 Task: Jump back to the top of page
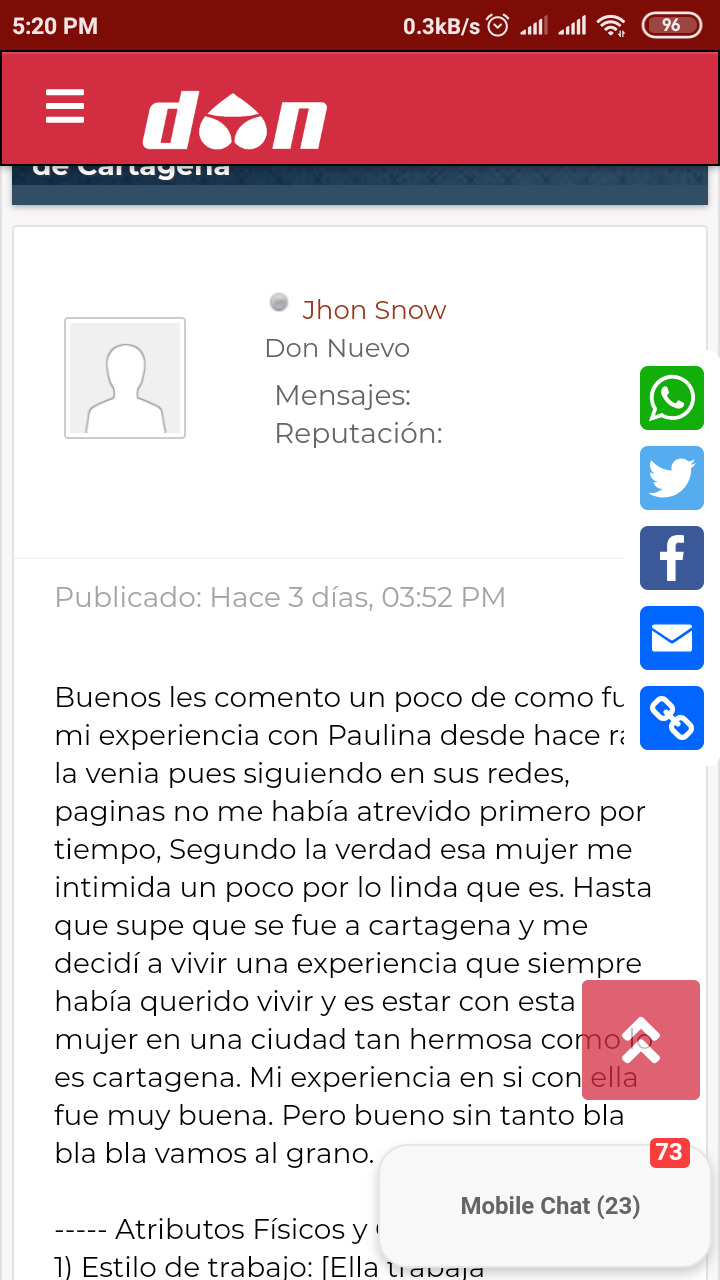pos(641,1040)
